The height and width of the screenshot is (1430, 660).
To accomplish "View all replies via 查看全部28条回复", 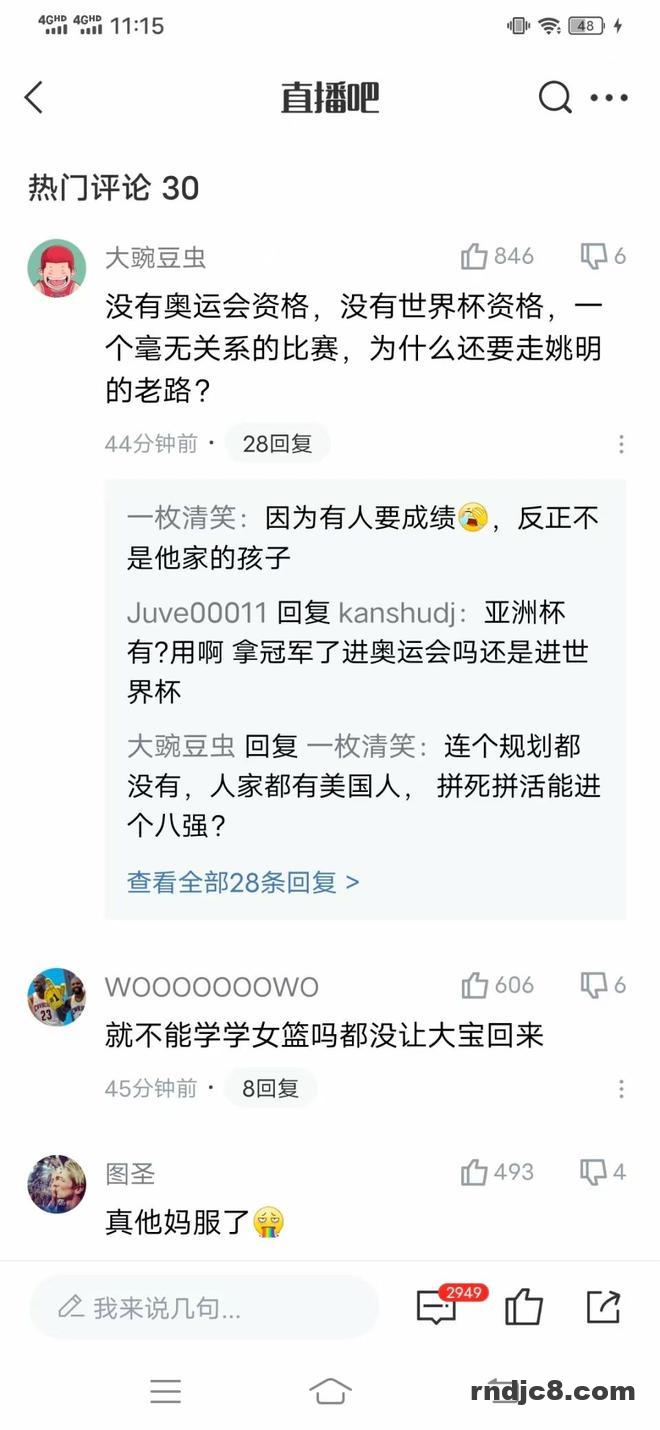I will (243, 882).
